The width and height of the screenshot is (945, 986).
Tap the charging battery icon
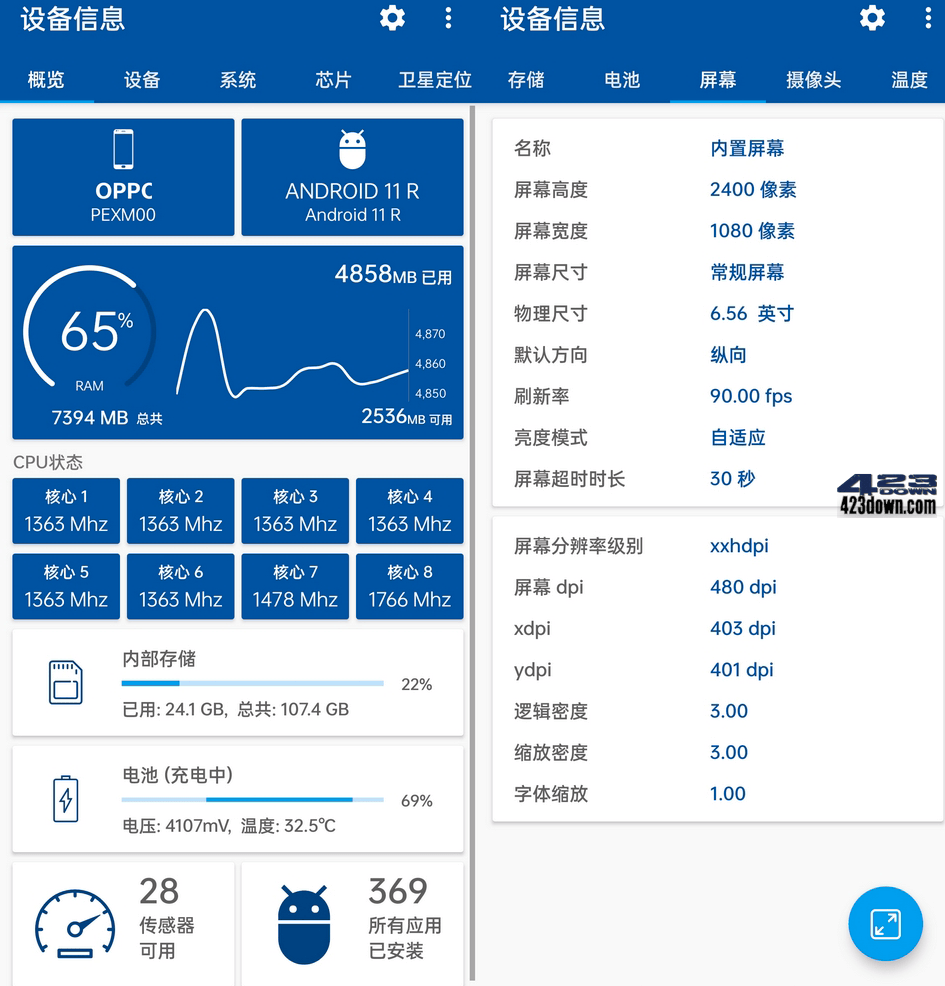click(65, 798)
